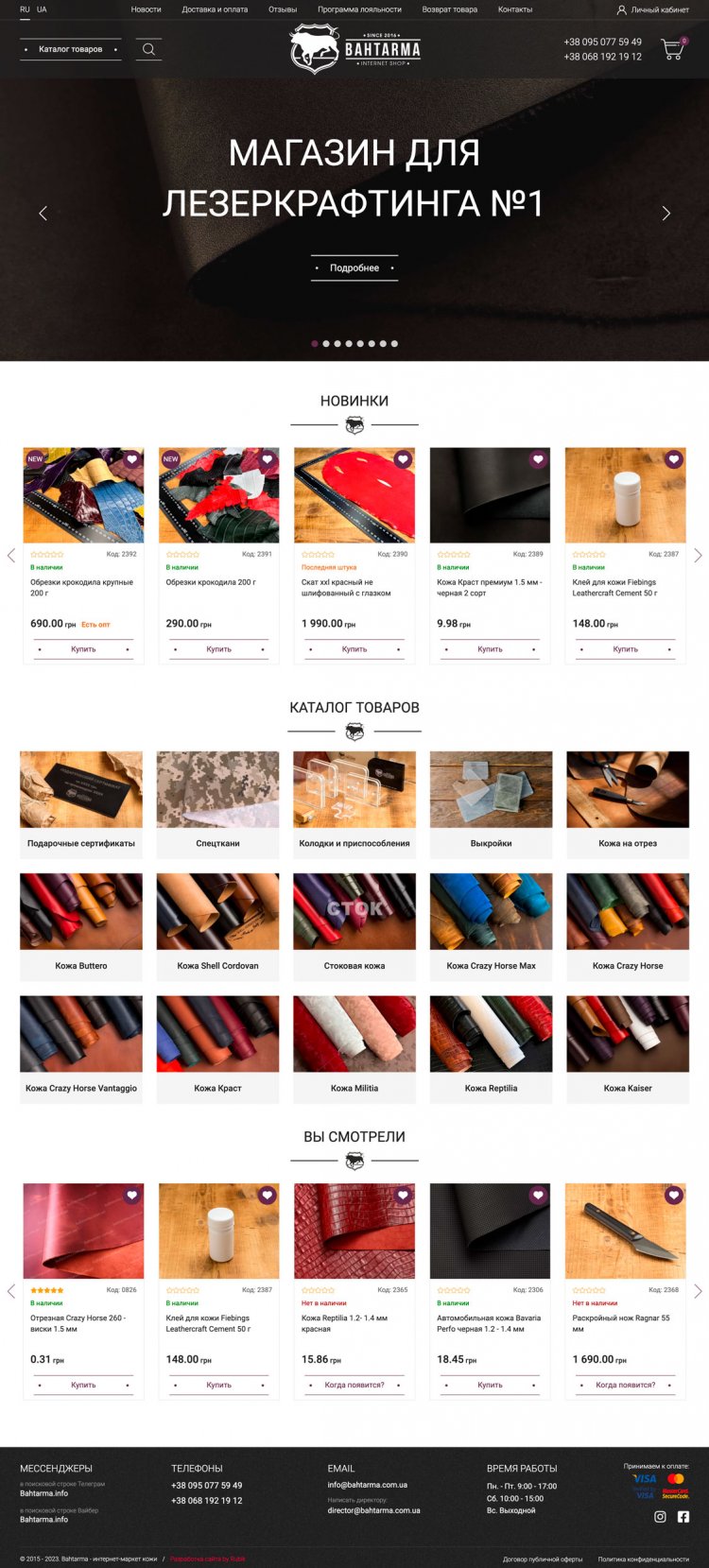The height and width of the screenshot is (1568, 709).
Task: Add Скат xxl красный to favorites
Action: (x=403, y=459)
